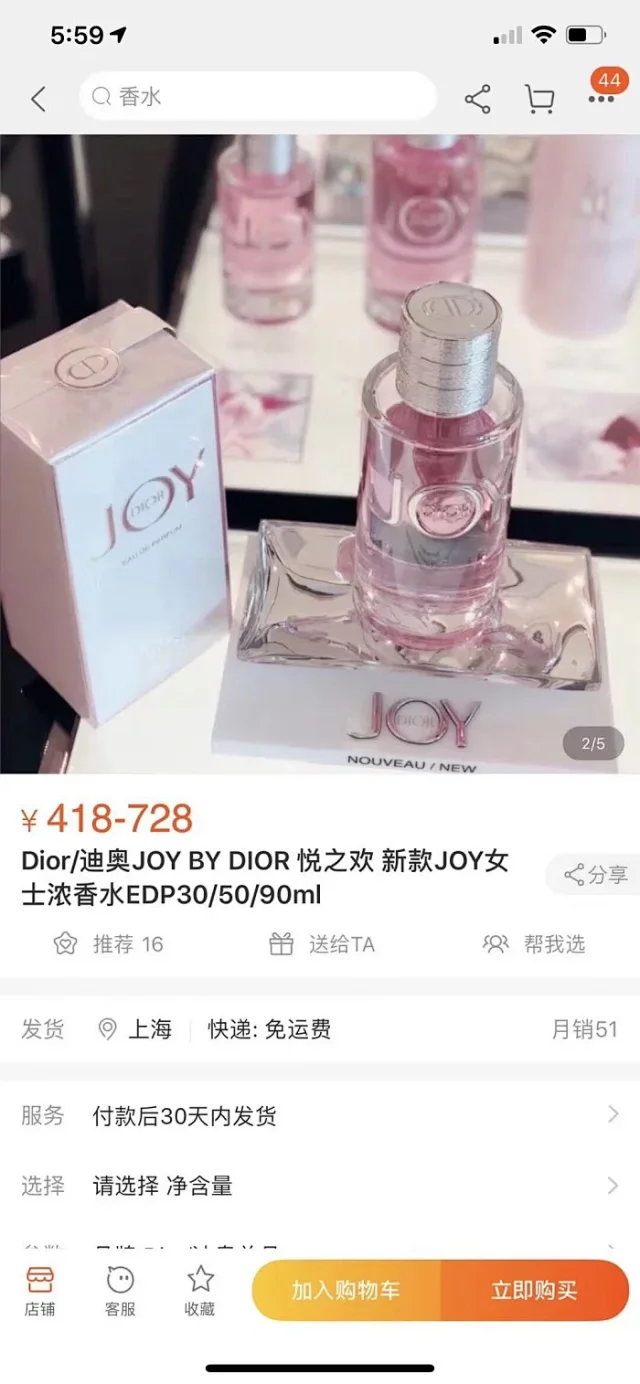Tap 立即购买 buy now
640x1384 pixels.
coord(533,1290)
